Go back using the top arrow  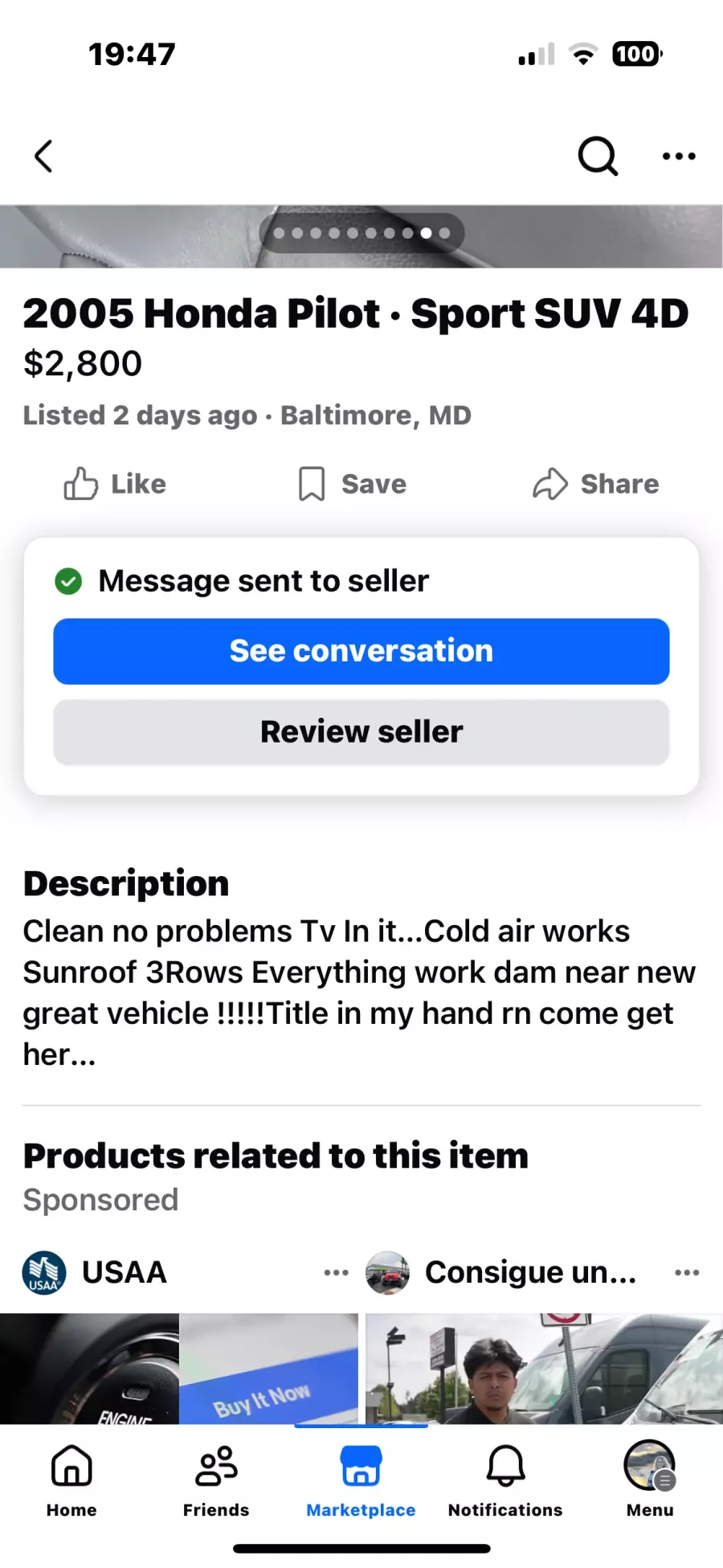[x=44, y=156]
